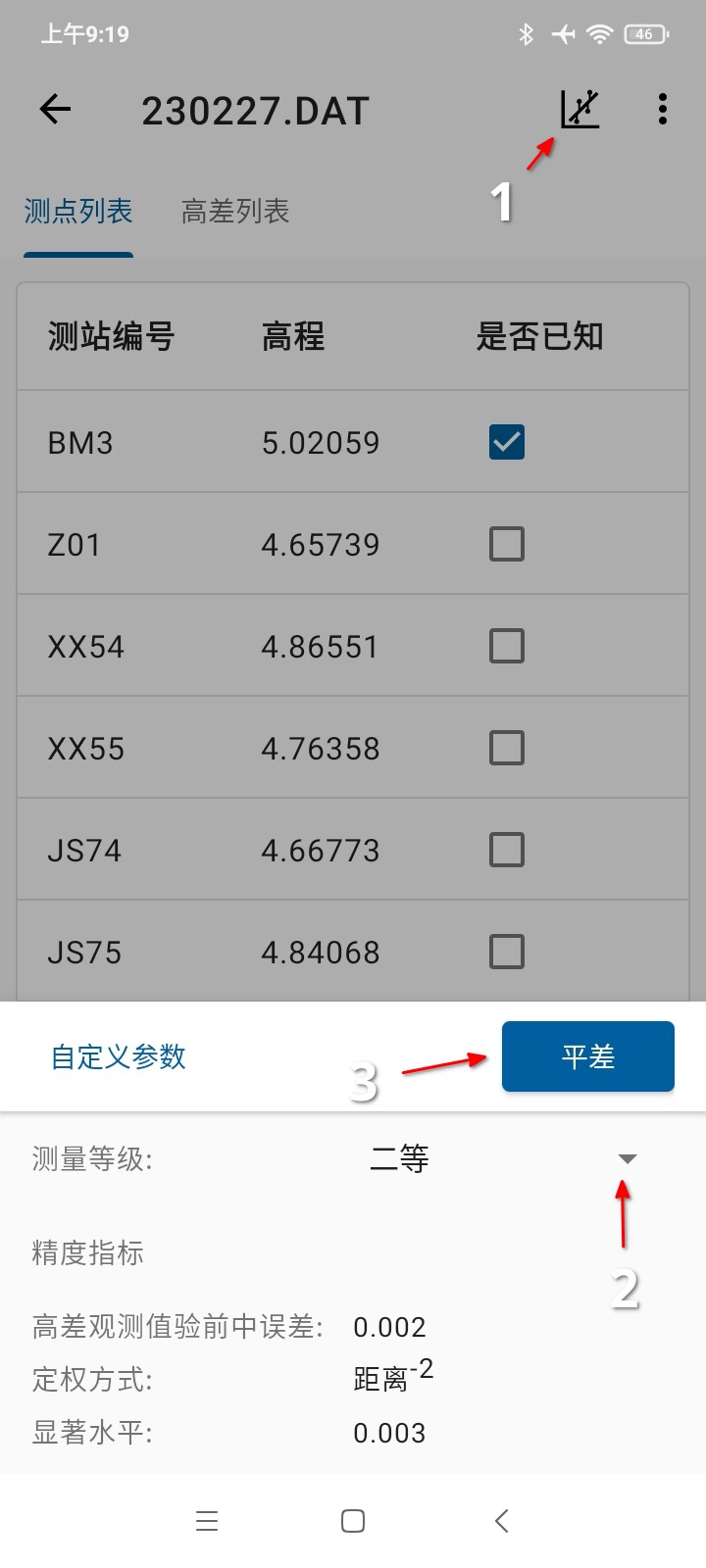Go back using the app bar arrow
This screenshot has width=706, height=1568.
56,109
